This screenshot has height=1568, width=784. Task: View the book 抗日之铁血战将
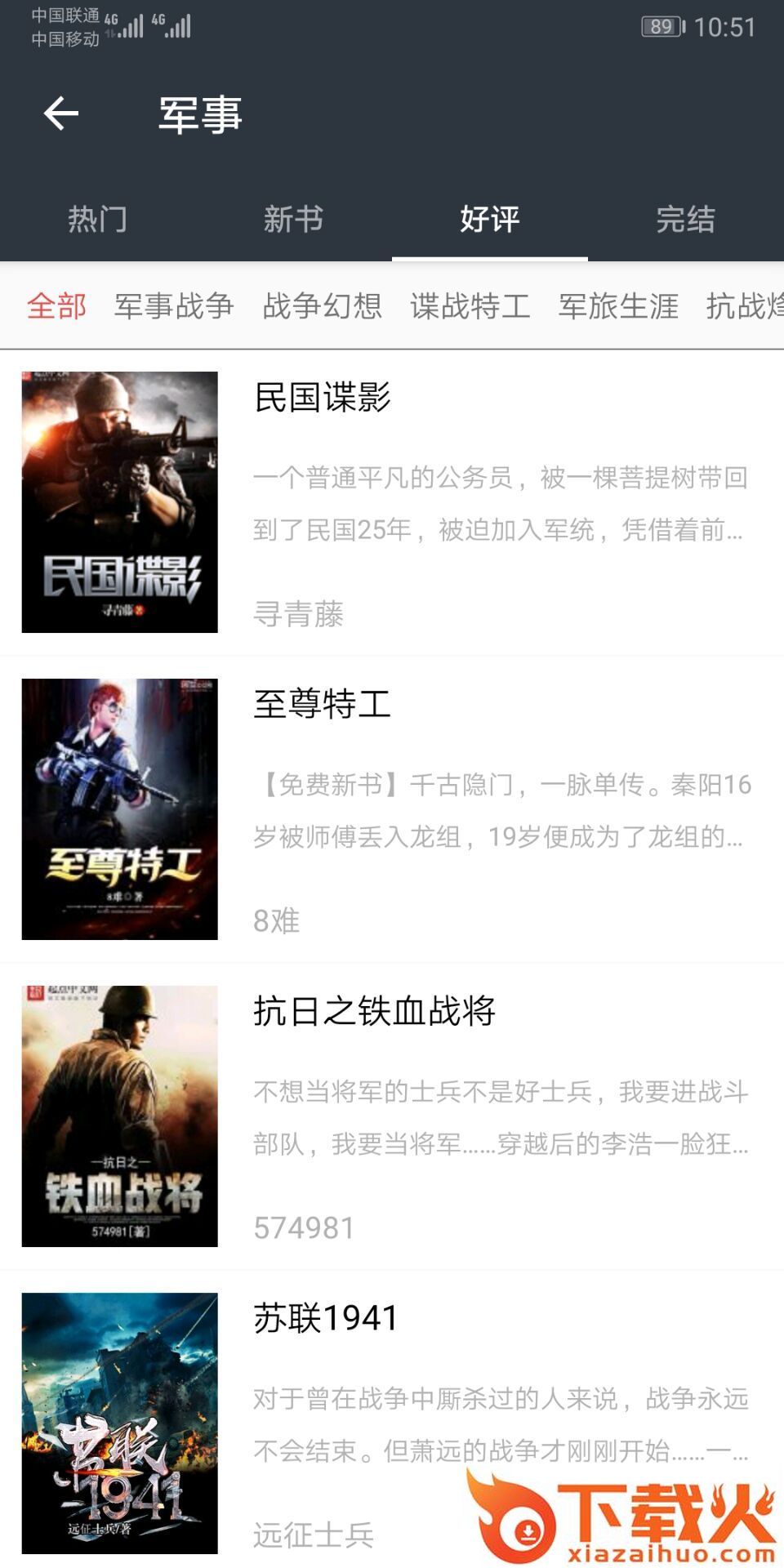(x=392, y=1116)
